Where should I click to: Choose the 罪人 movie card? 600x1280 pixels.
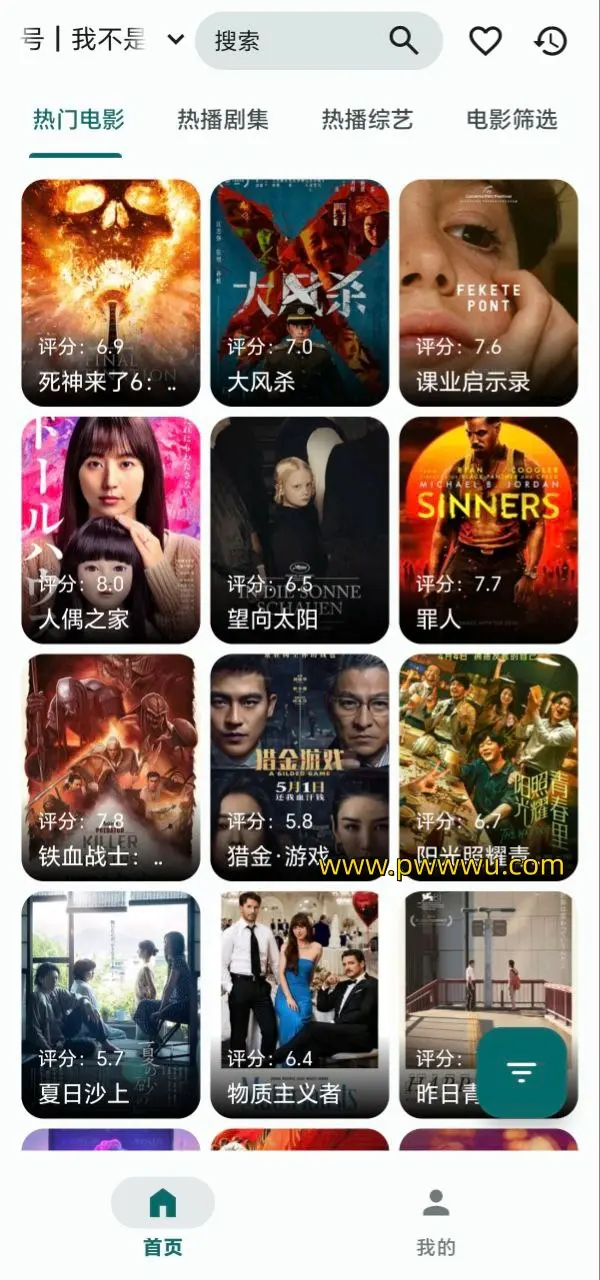[488, 529]
